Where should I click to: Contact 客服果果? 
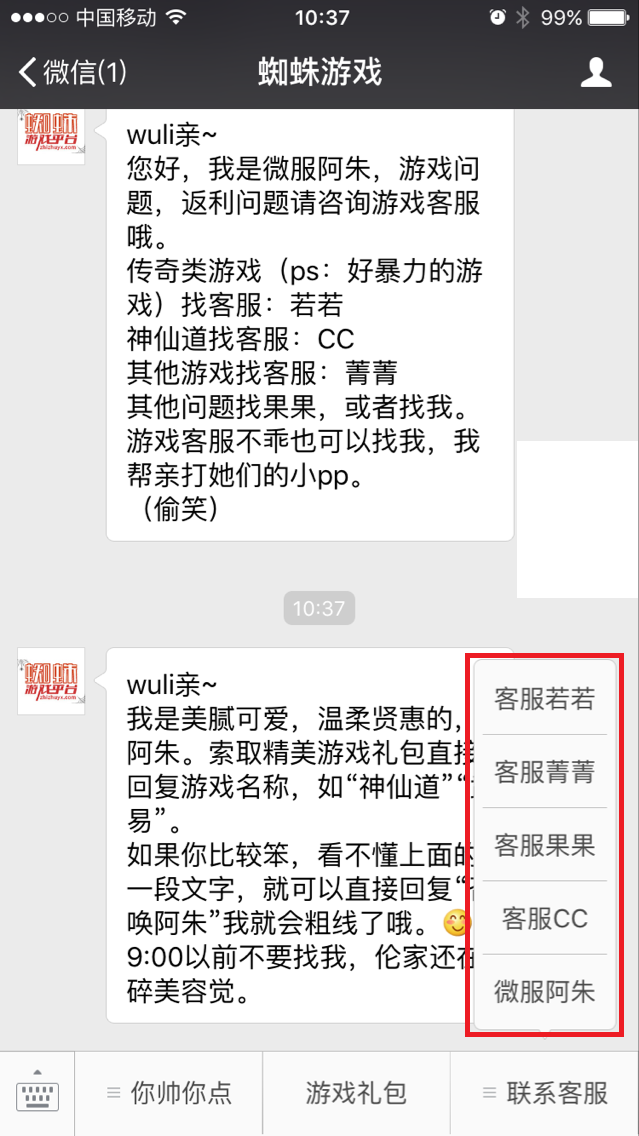544,845
